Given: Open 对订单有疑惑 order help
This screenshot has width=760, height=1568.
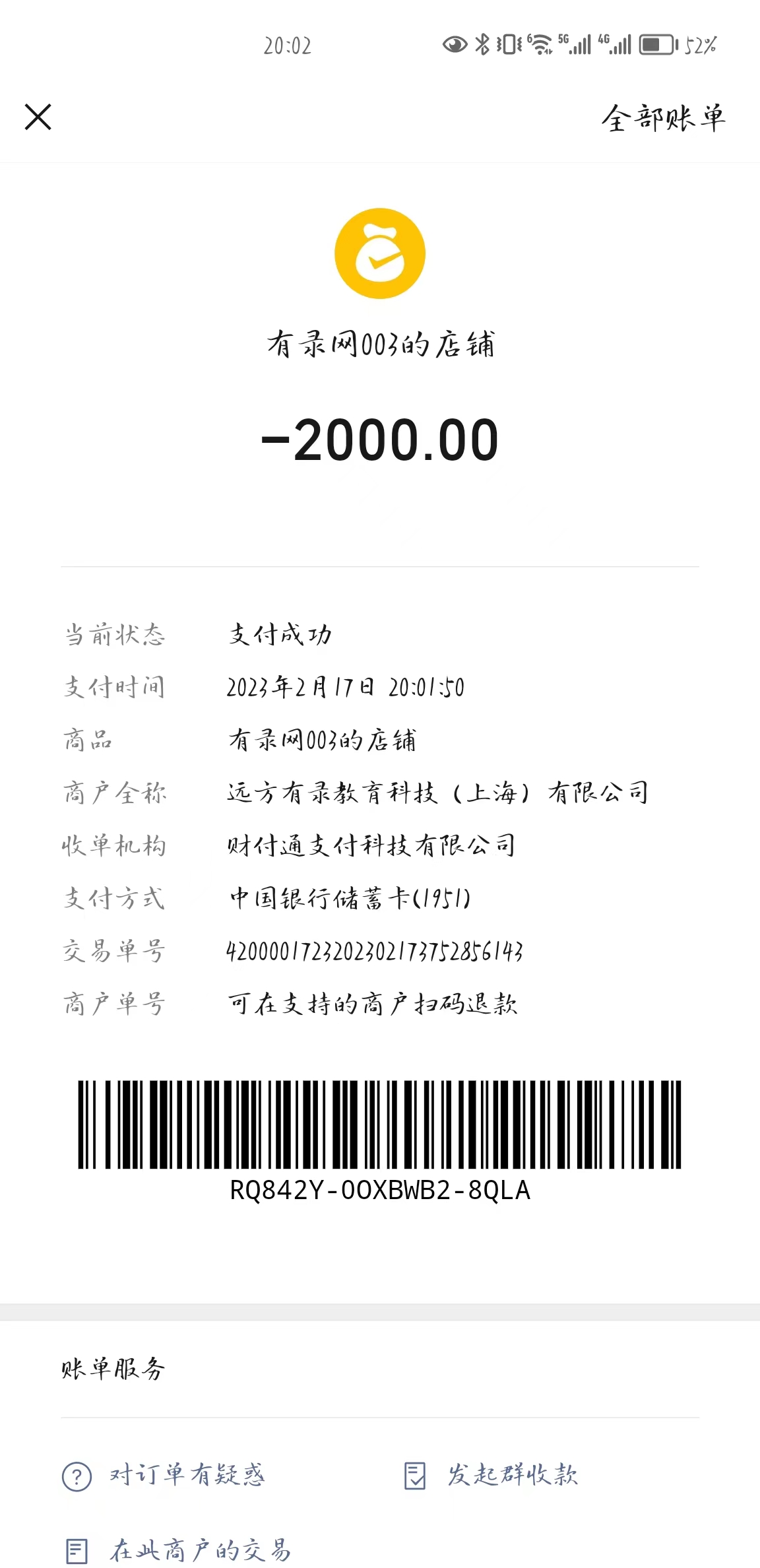Looking at the screenshot, I should click(164, 1476).
